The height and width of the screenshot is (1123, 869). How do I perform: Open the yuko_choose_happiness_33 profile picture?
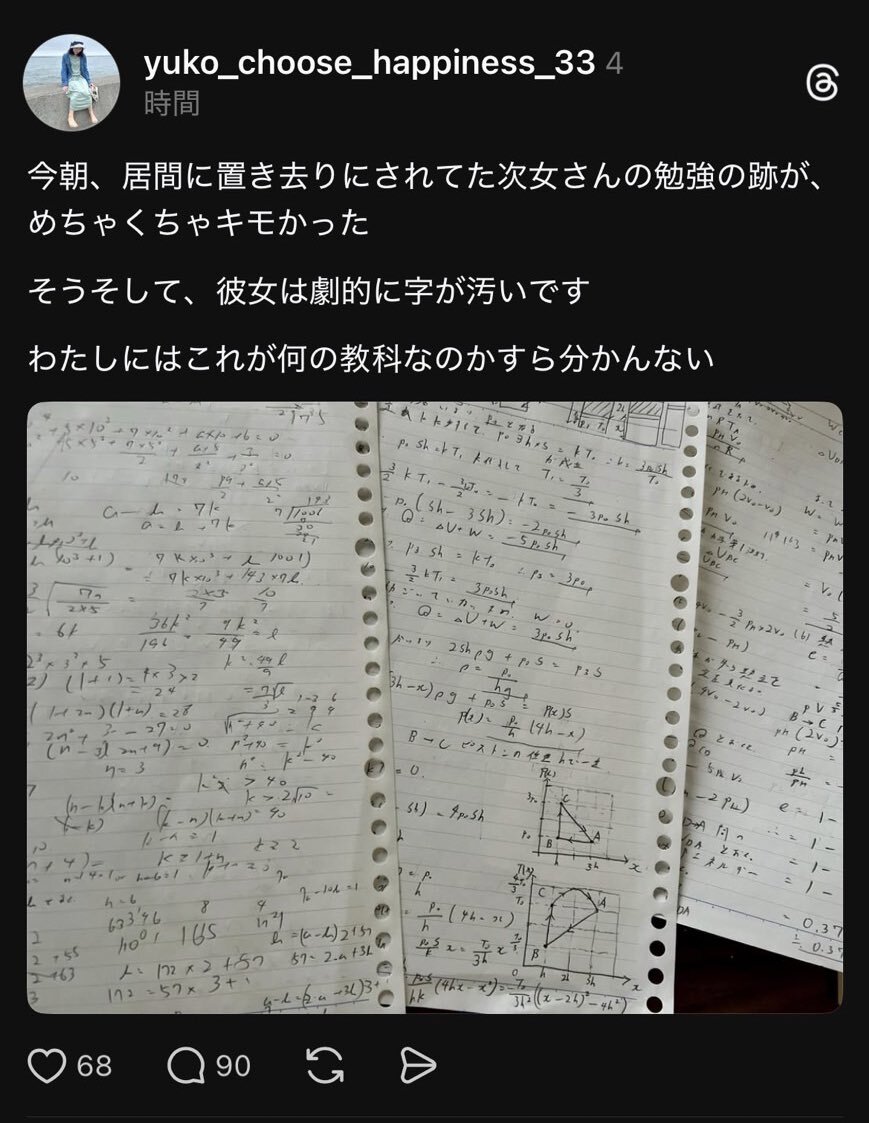[72, 83]
